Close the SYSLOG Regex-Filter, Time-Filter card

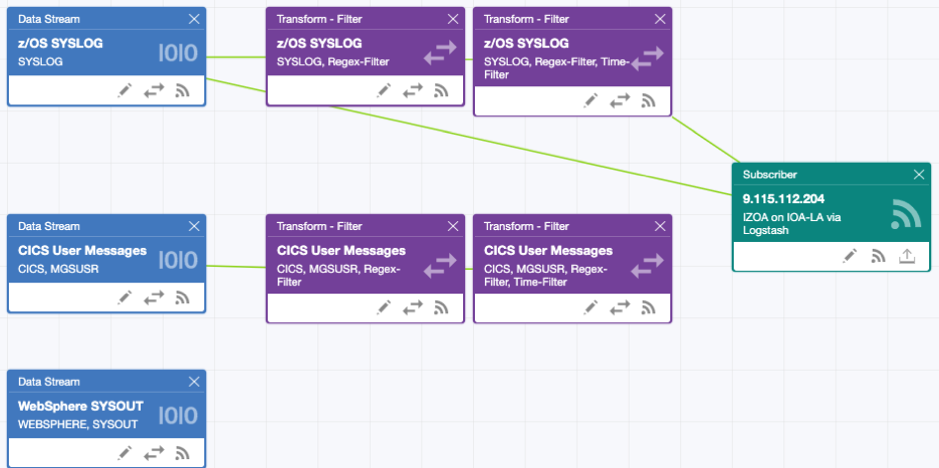[x=660, y=19]
